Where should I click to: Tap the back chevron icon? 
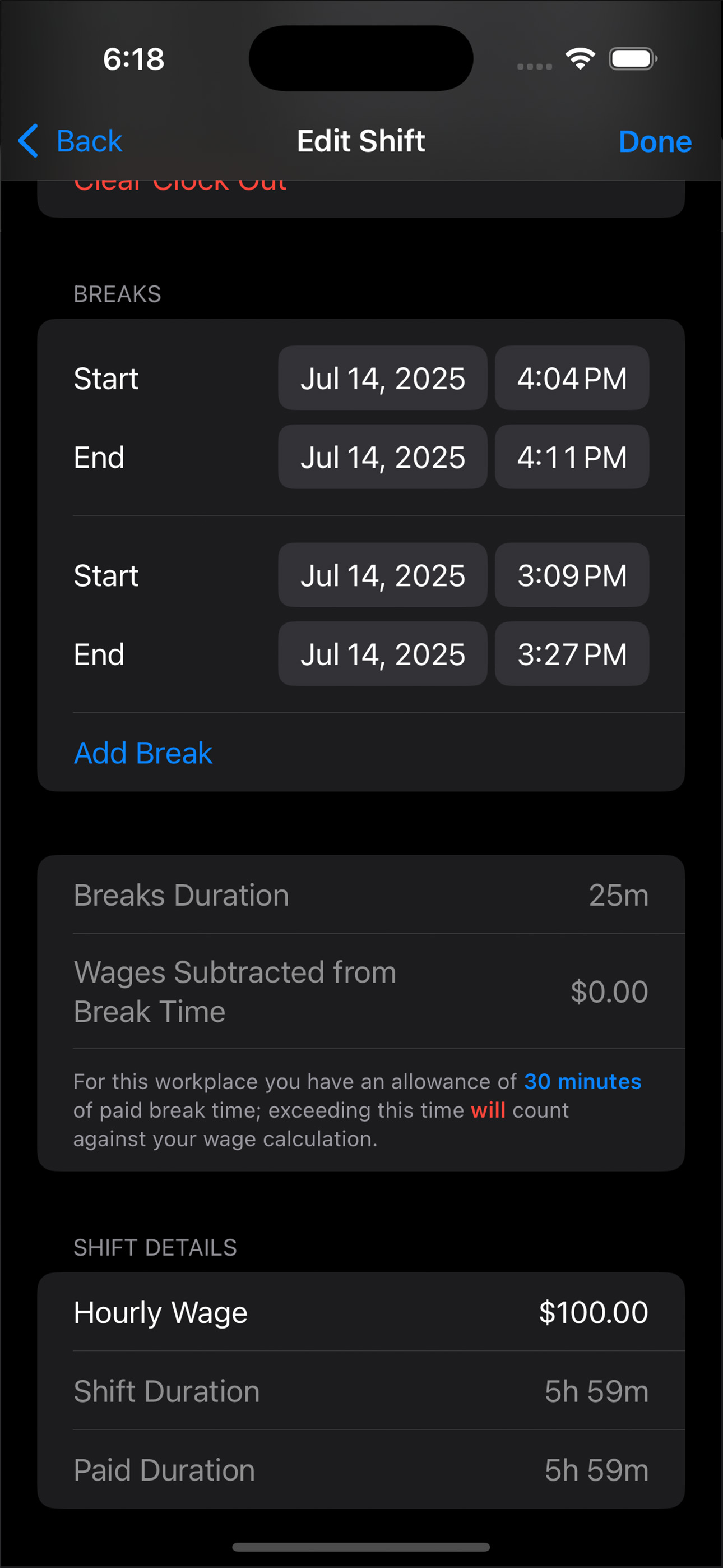pyautogui.click(x=28, y=141)
